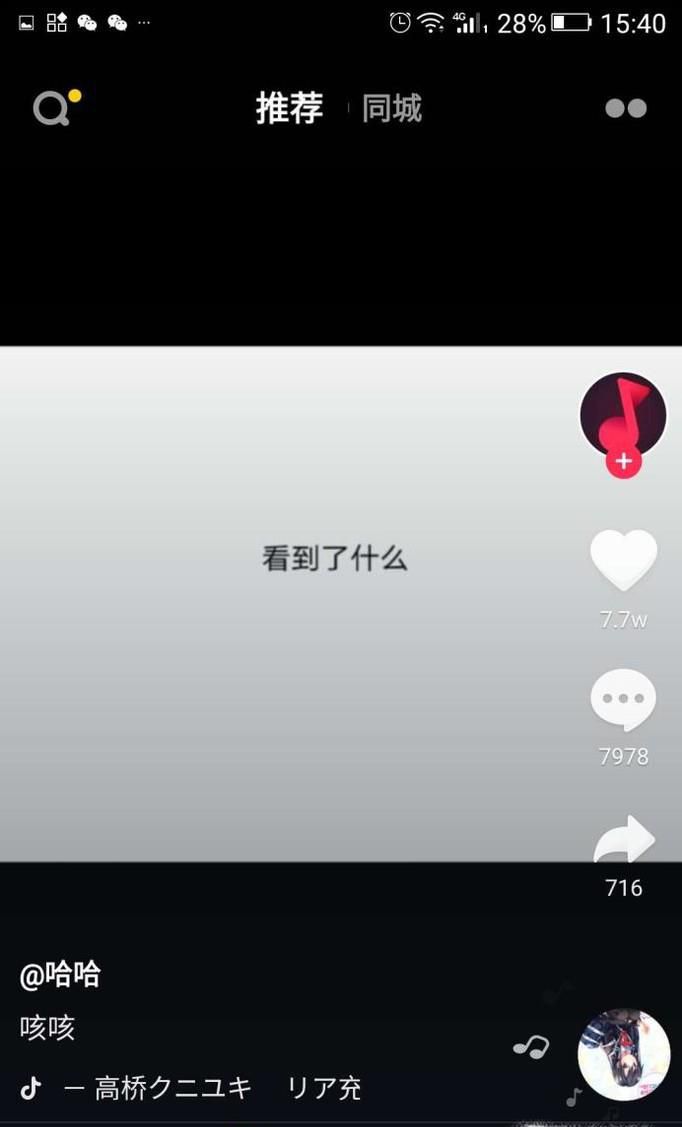
Task: Open the creator's avatar profile
Action: [623, 414]
